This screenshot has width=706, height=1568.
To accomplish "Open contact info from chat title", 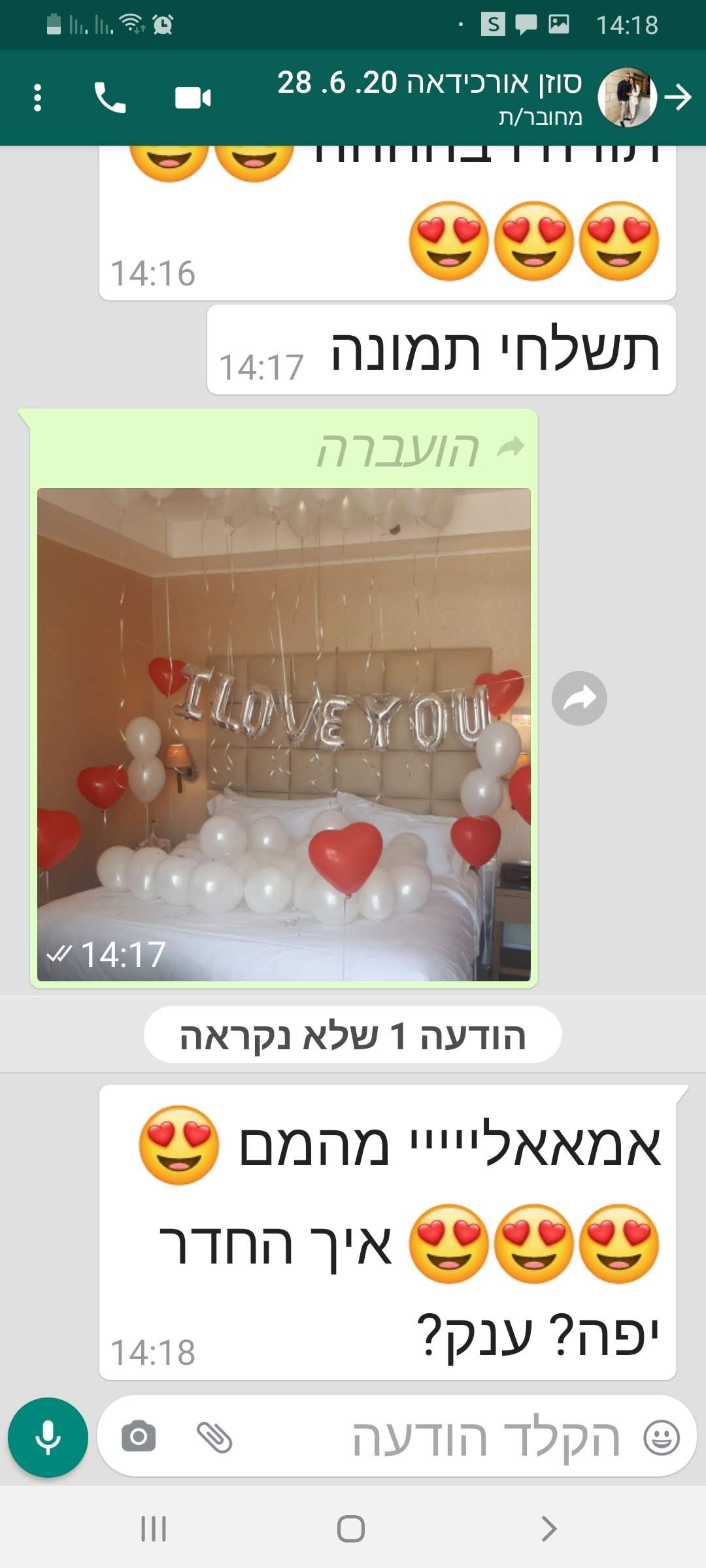I will click(429, 97).
